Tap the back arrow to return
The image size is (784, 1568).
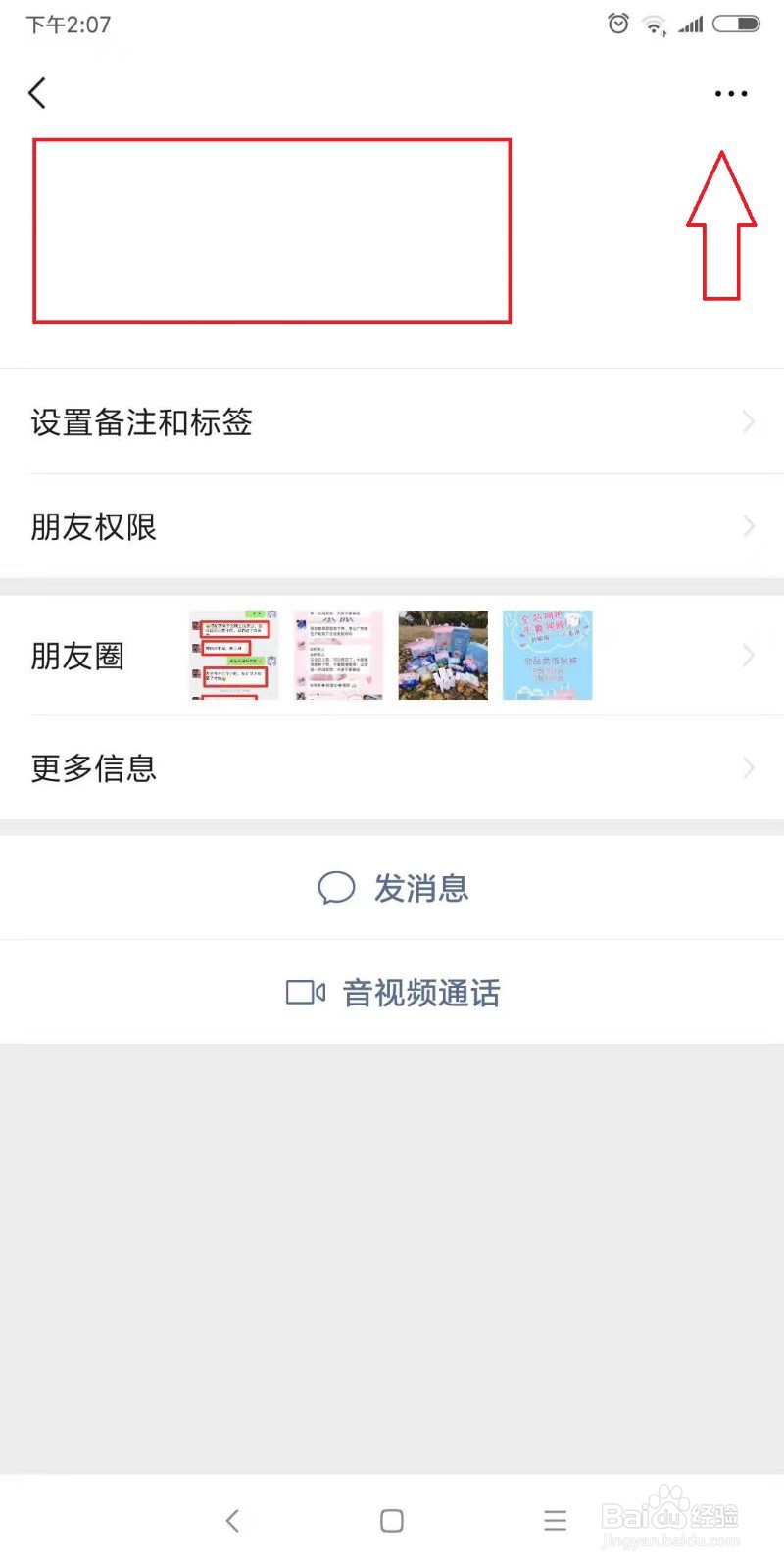click(37, 92)
